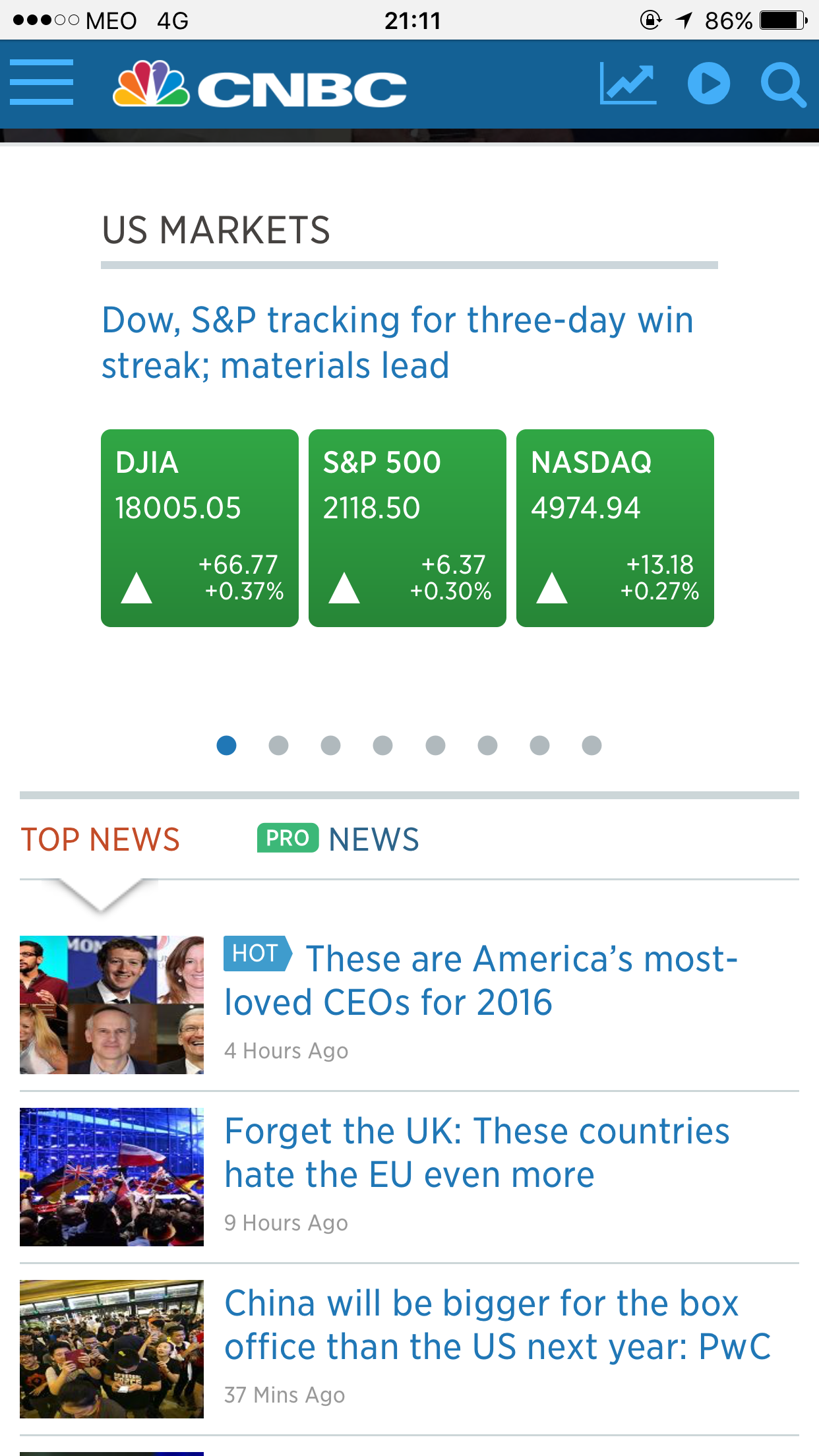Switch to the PRO News tab
Viewport: 819px width, 1456px height.
[338, 839]
